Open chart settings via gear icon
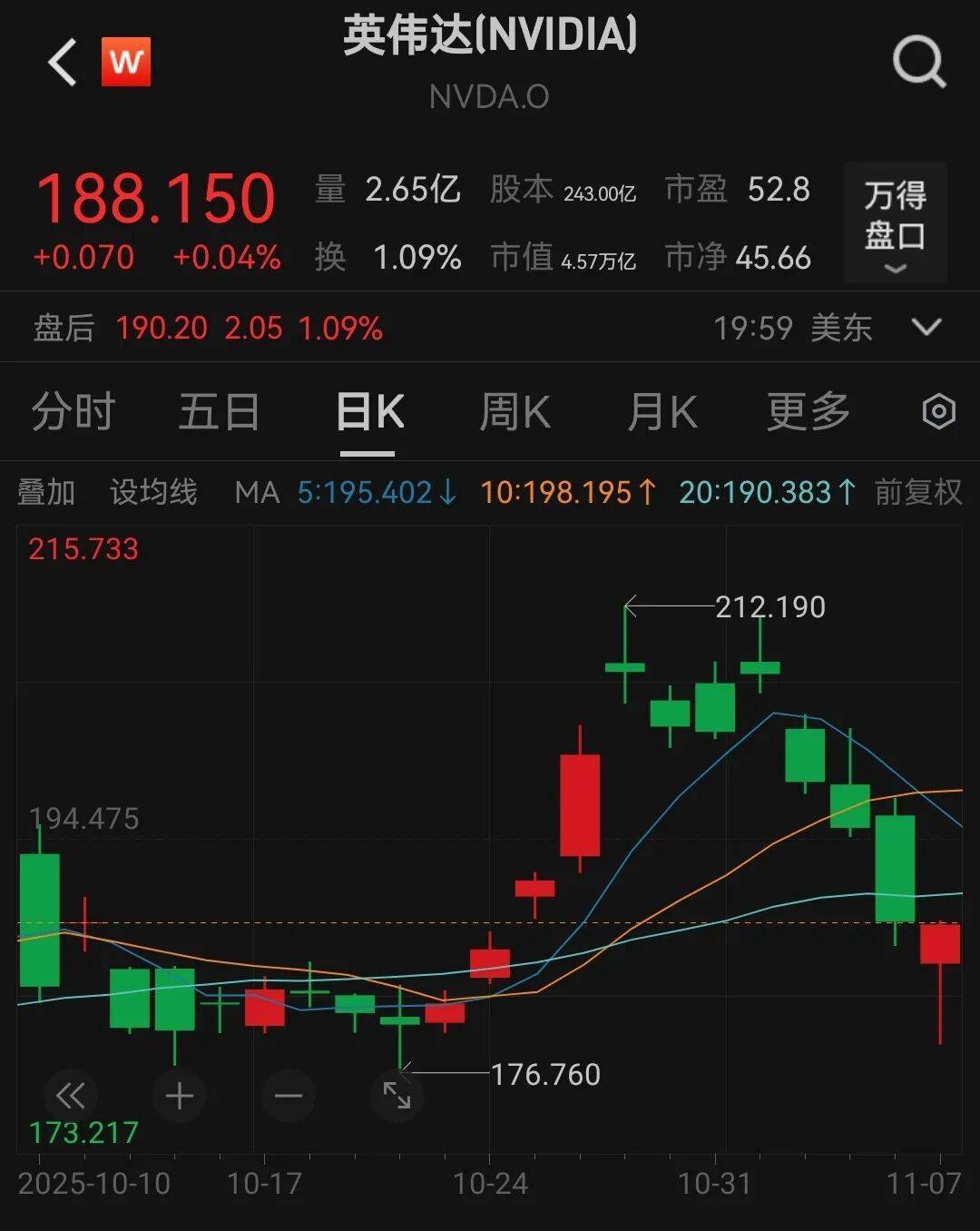The height and width of the screenshot is (1231, 980). pyautogui.click(x=940, y=411)
